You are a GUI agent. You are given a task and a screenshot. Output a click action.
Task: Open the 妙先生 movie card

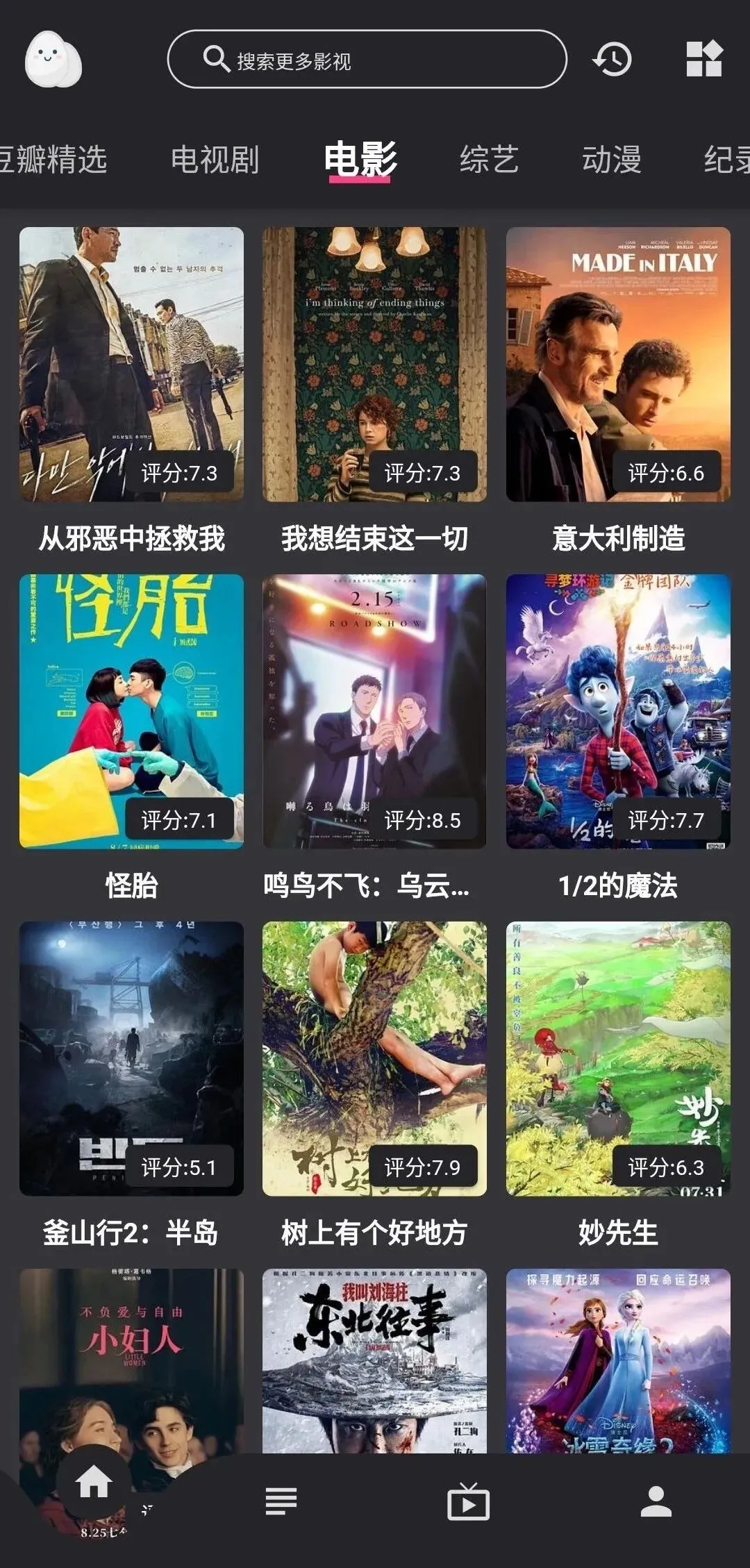pos(618,1058)
